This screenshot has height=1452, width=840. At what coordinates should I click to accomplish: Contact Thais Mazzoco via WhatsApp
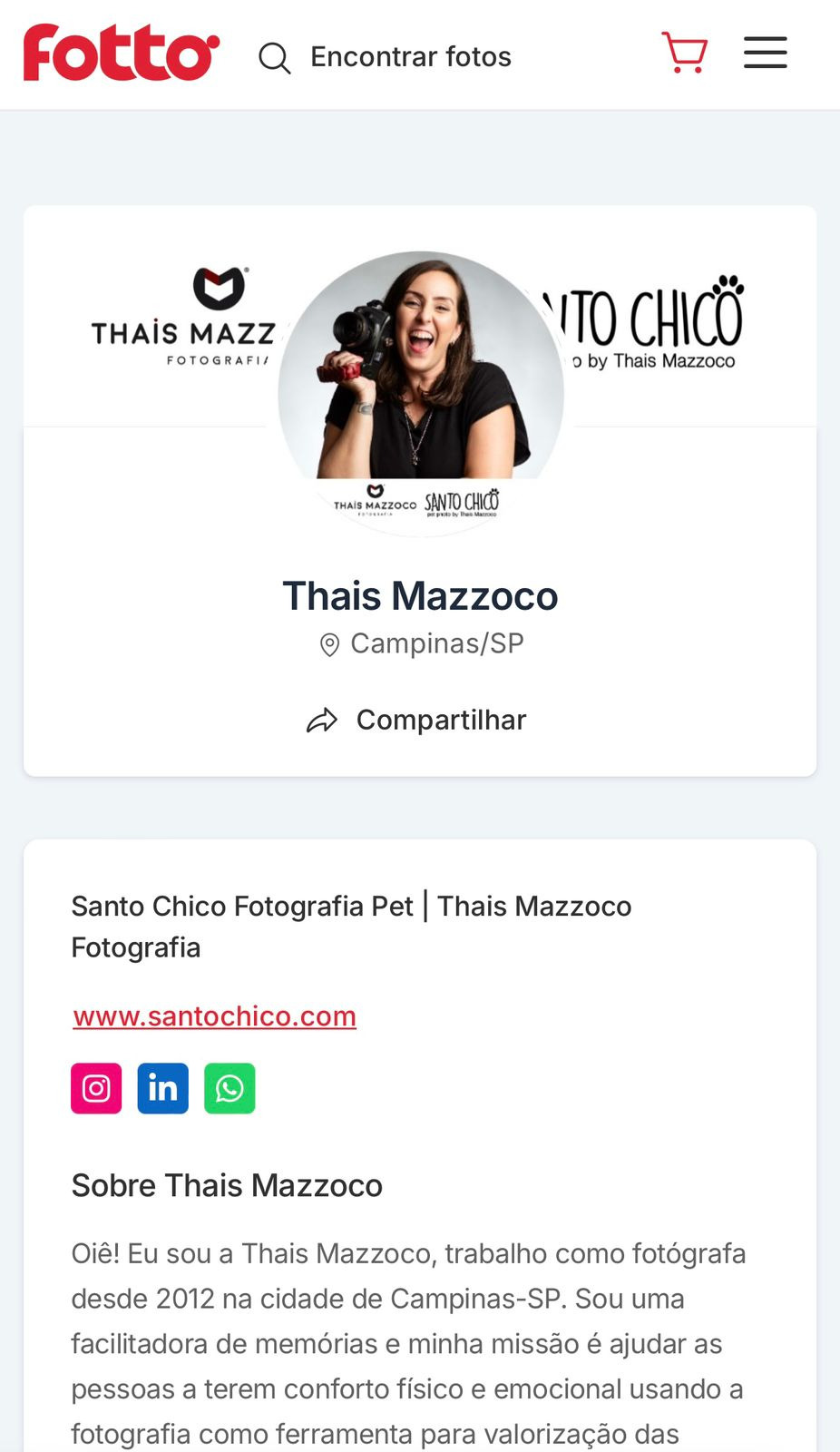(x=230, y=1088)
